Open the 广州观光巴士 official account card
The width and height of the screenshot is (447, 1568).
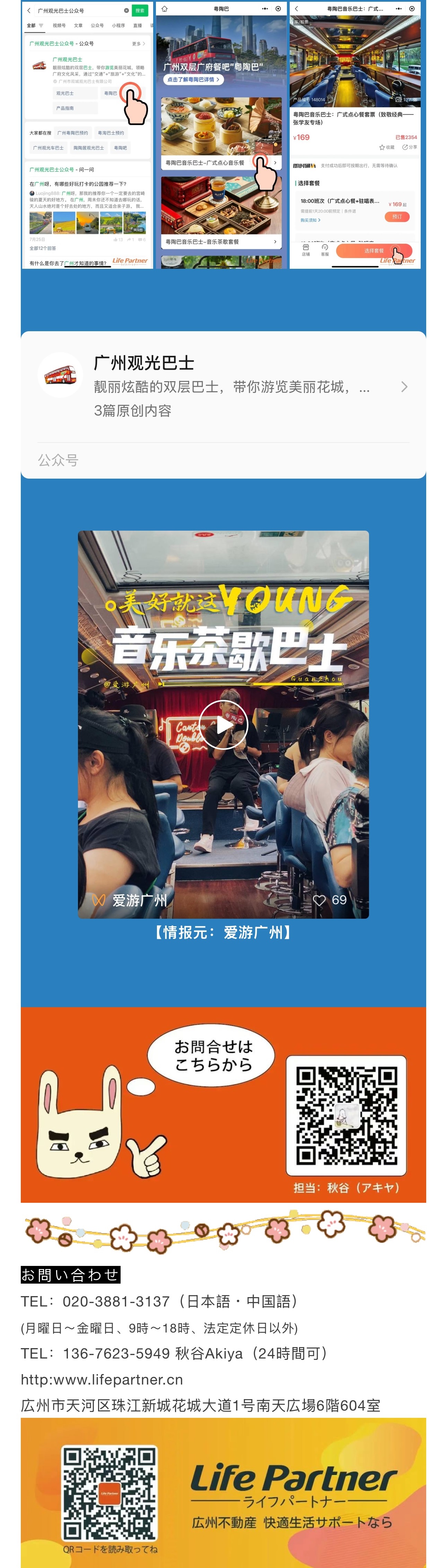222,386
